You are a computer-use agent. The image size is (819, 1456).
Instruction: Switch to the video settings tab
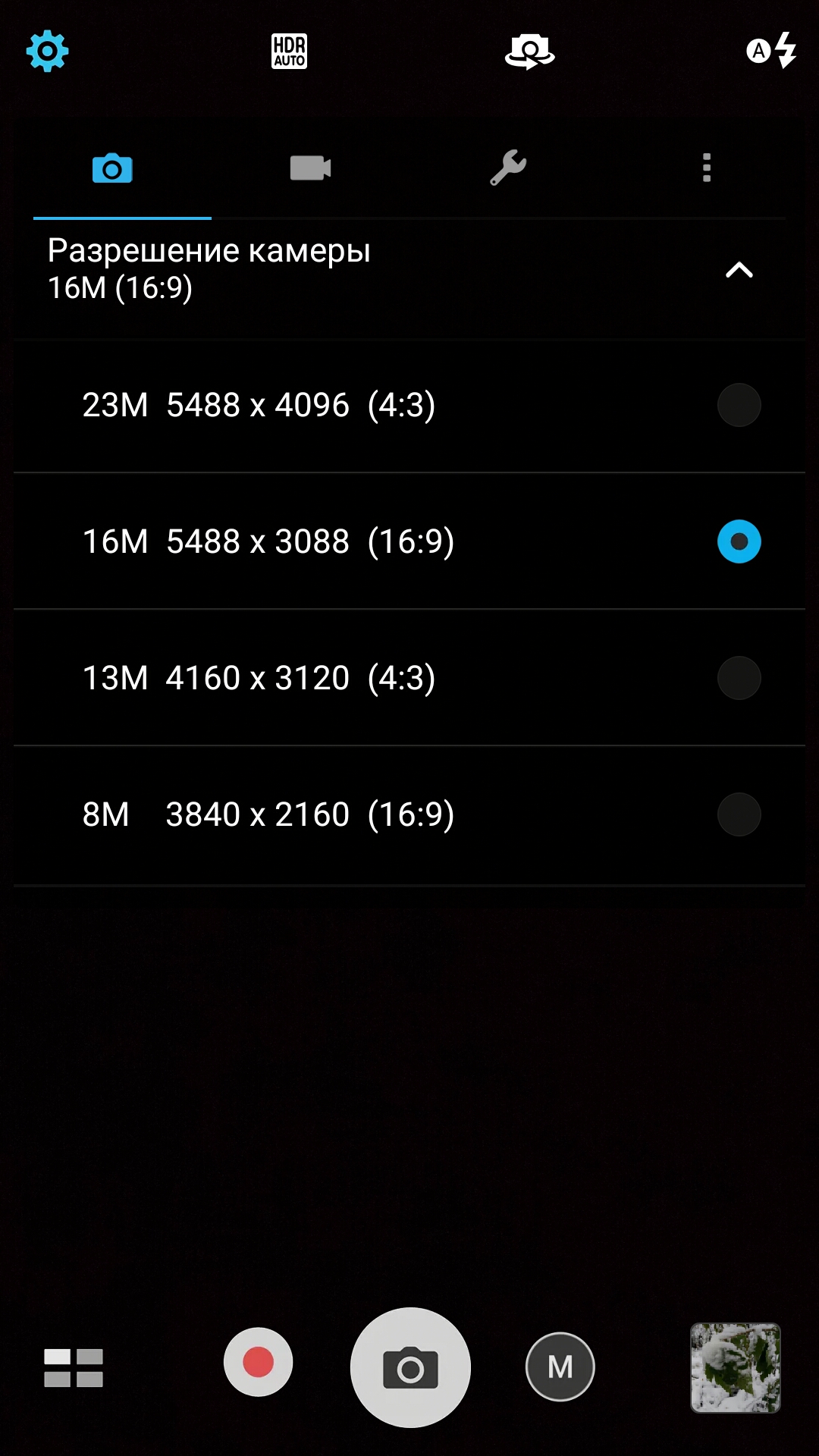coord(310,168)
